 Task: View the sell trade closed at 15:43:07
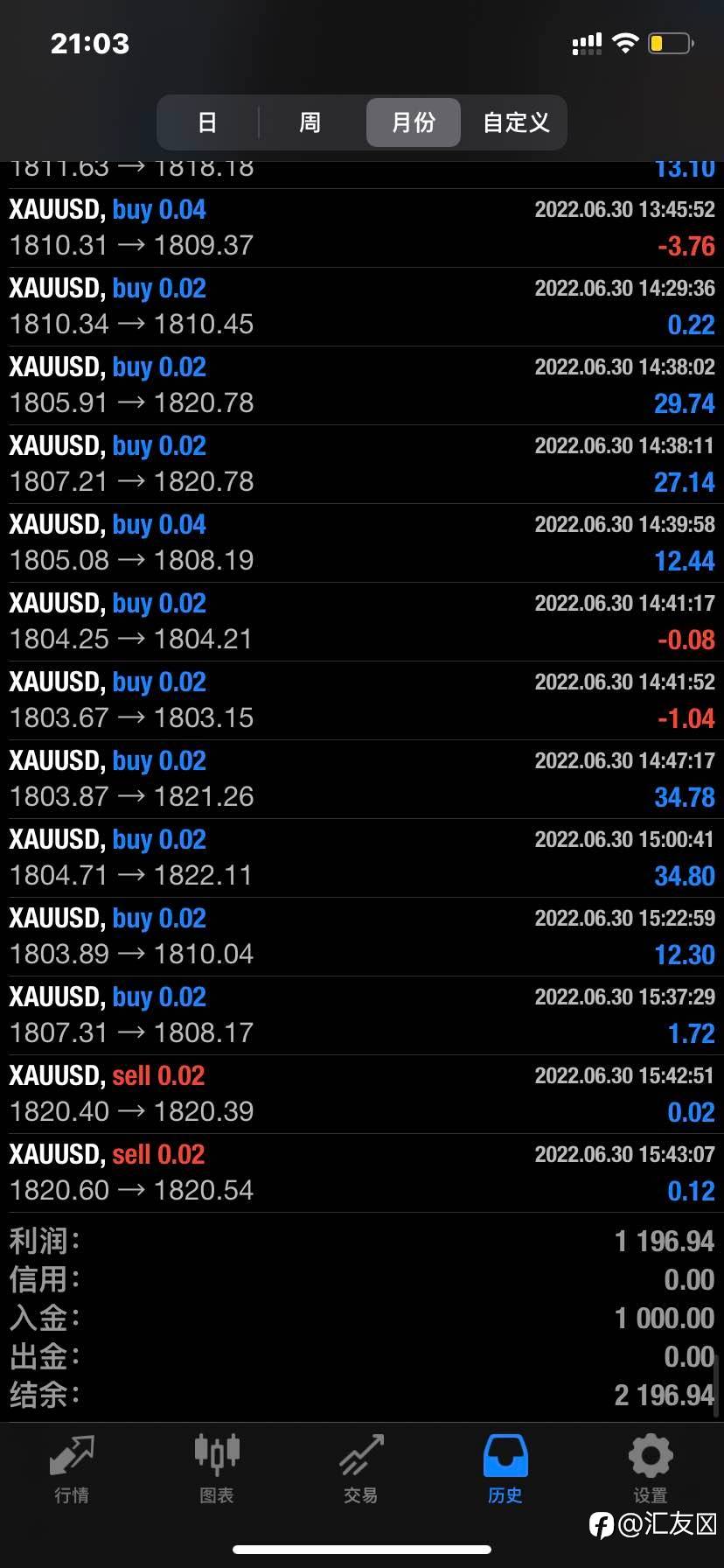362,1173
